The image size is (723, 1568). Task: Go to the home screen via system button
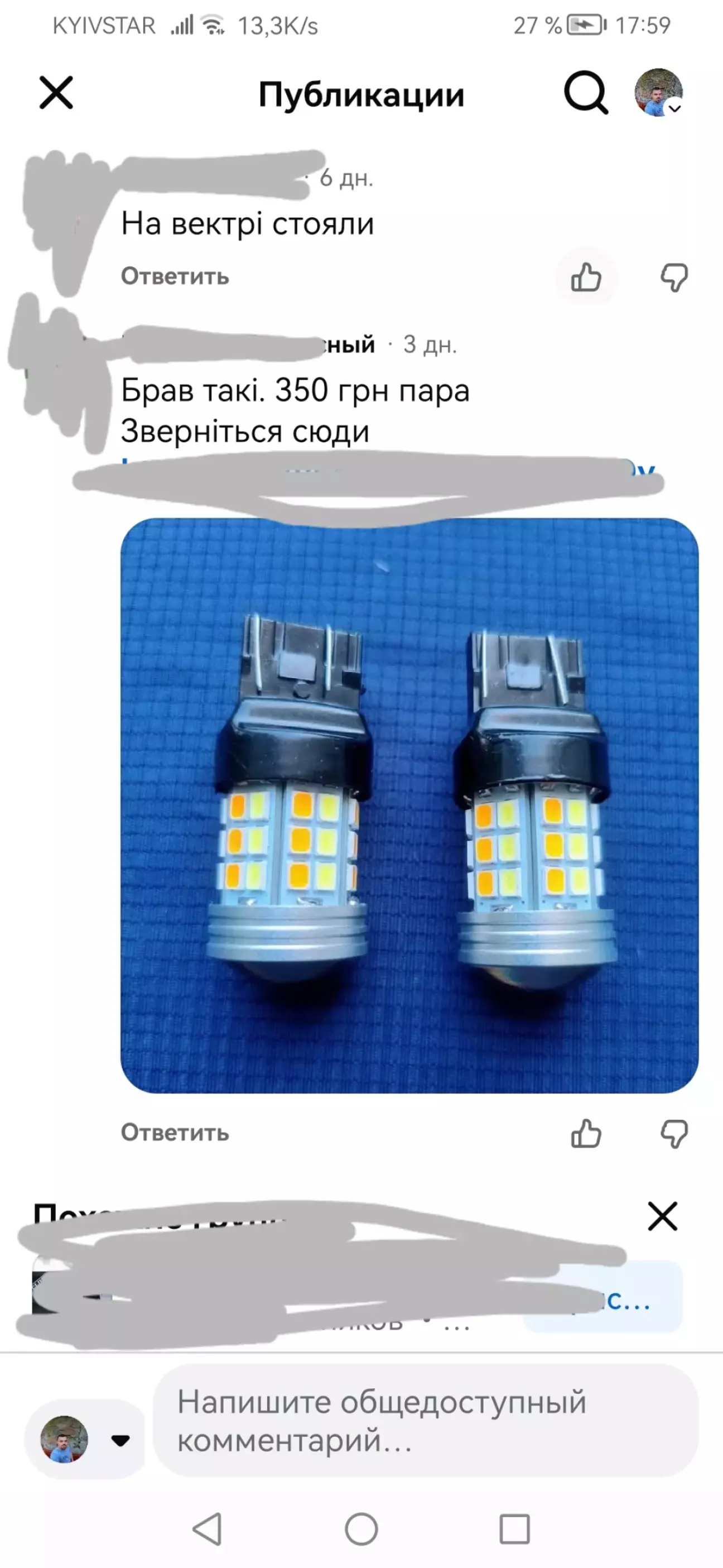(361, 1528)
